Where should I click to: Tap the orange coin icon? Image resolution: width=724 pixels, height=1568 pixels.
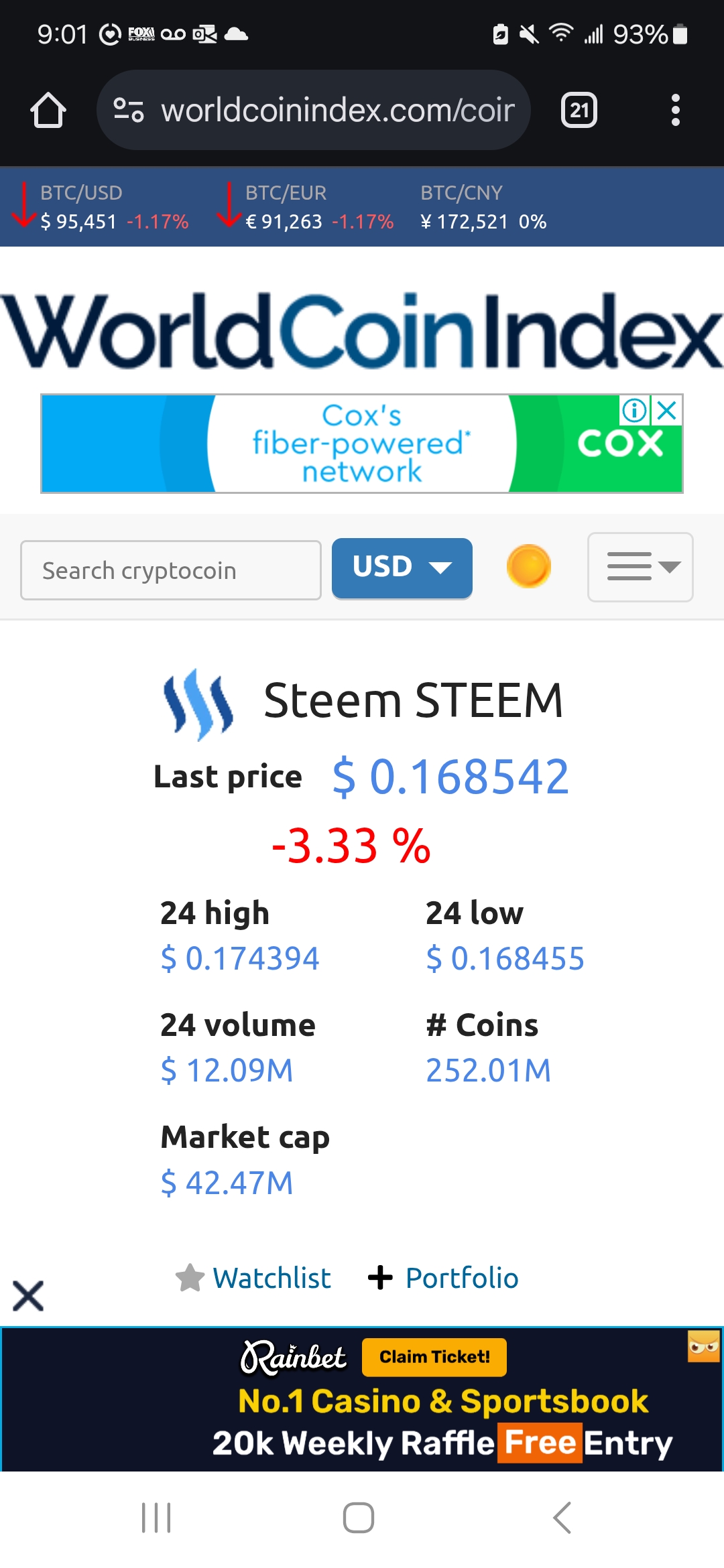(x=529, y=566)
